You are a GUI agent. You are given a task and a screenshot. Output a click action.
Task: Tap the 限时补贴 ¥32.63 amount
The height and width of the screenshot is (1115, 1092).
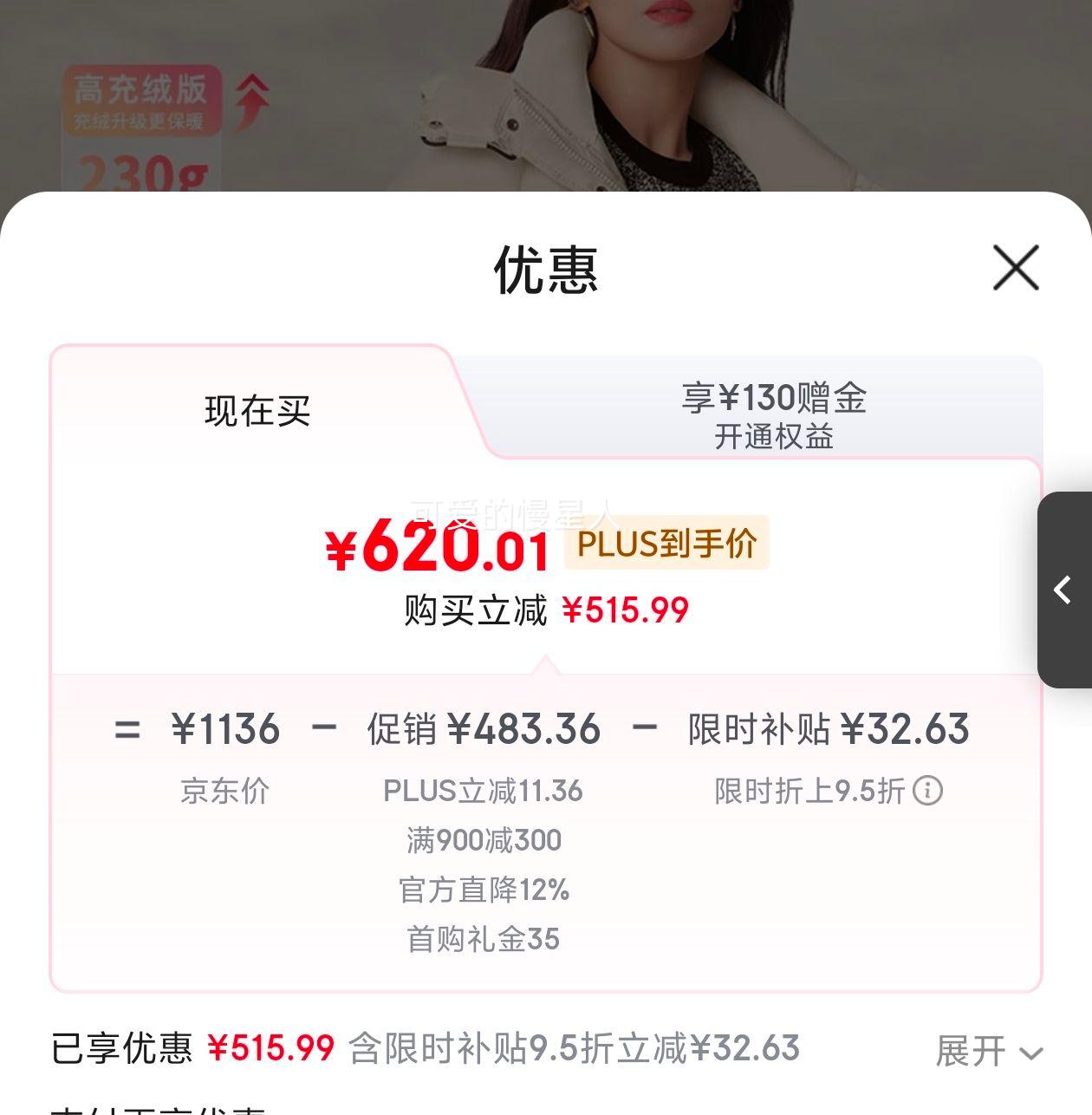click(829, 729)
